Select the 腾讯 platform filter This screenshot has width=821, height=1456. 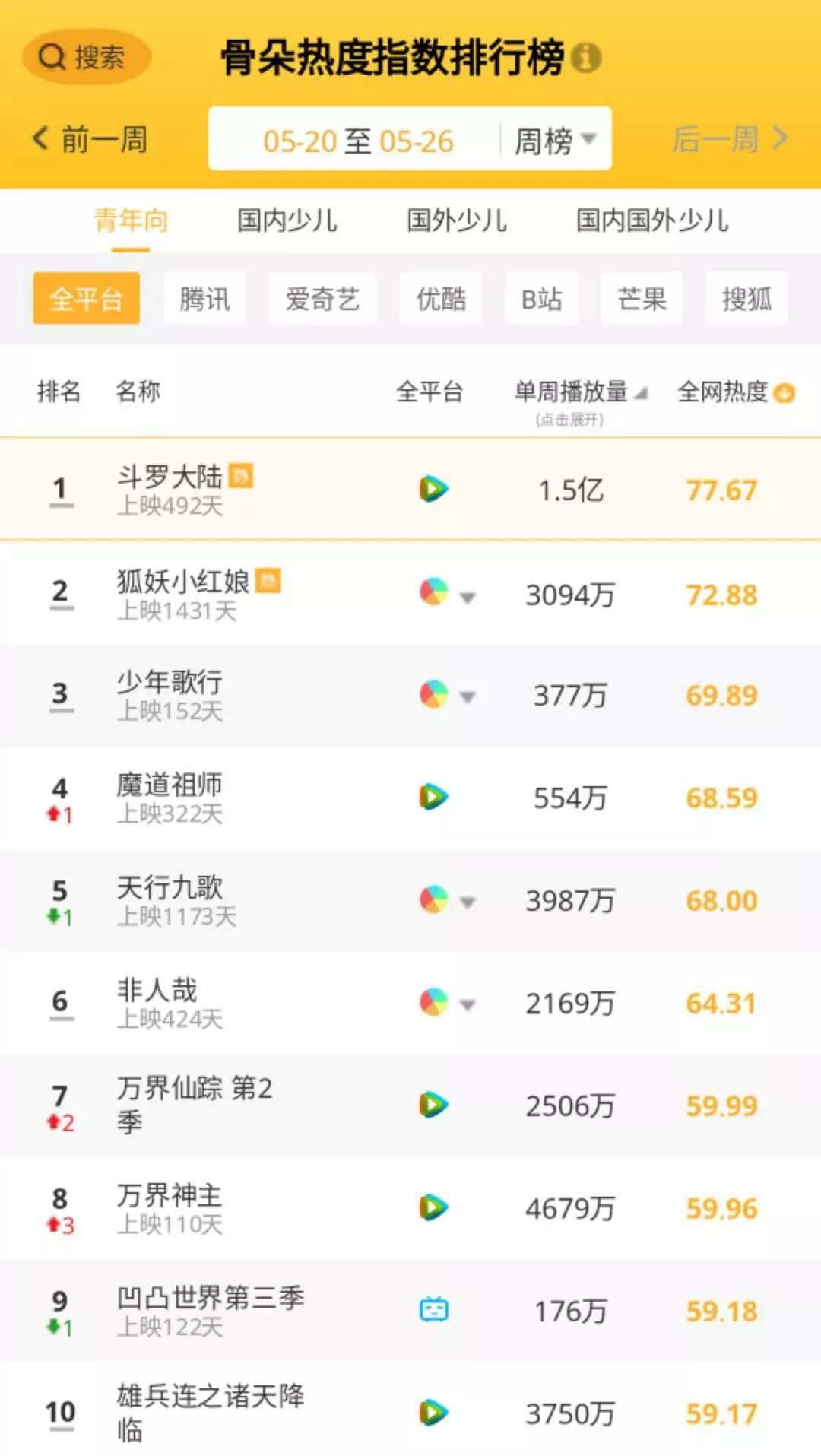click(x=204, y=298)
